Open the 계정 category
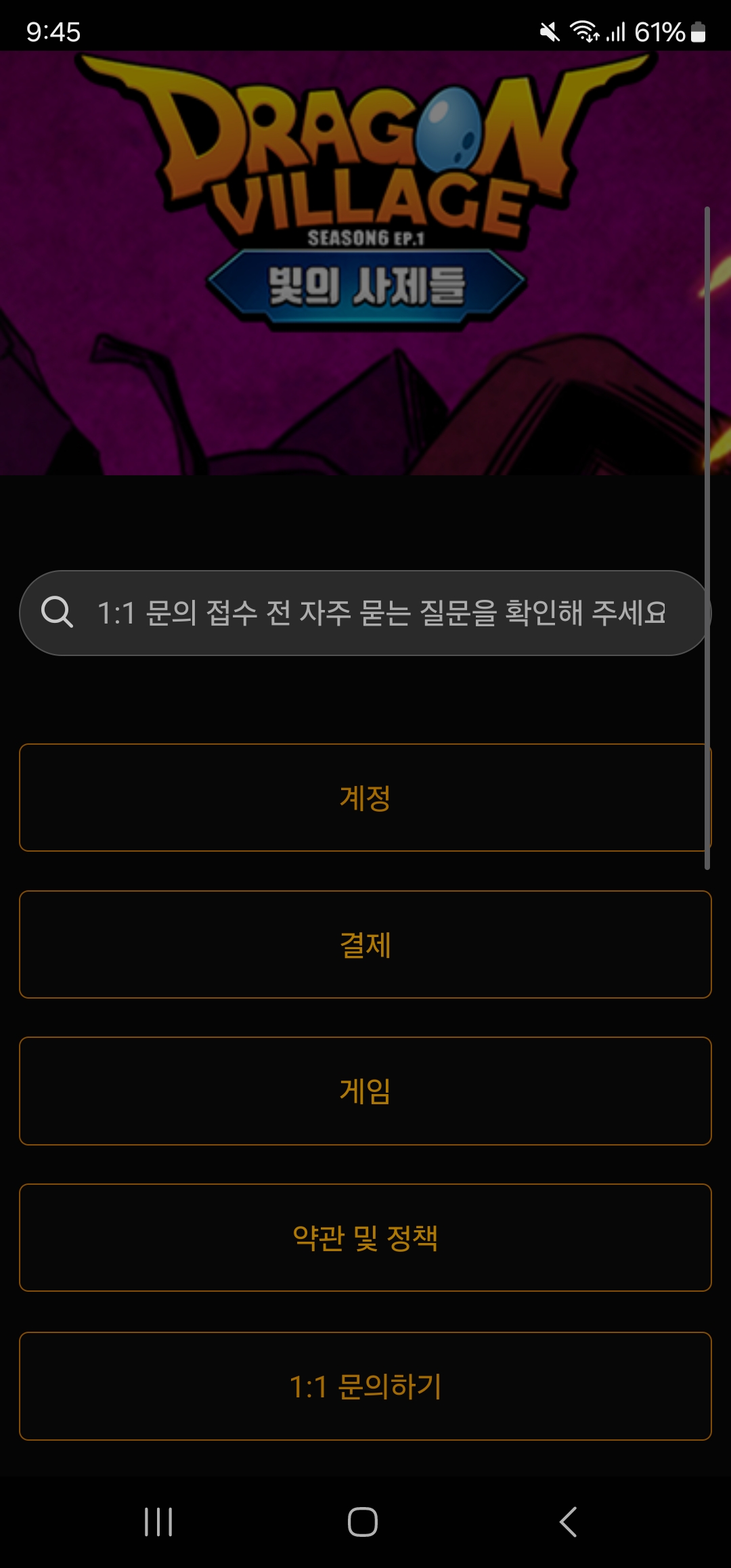This screenshot has height=1568, width=731. 365,798
